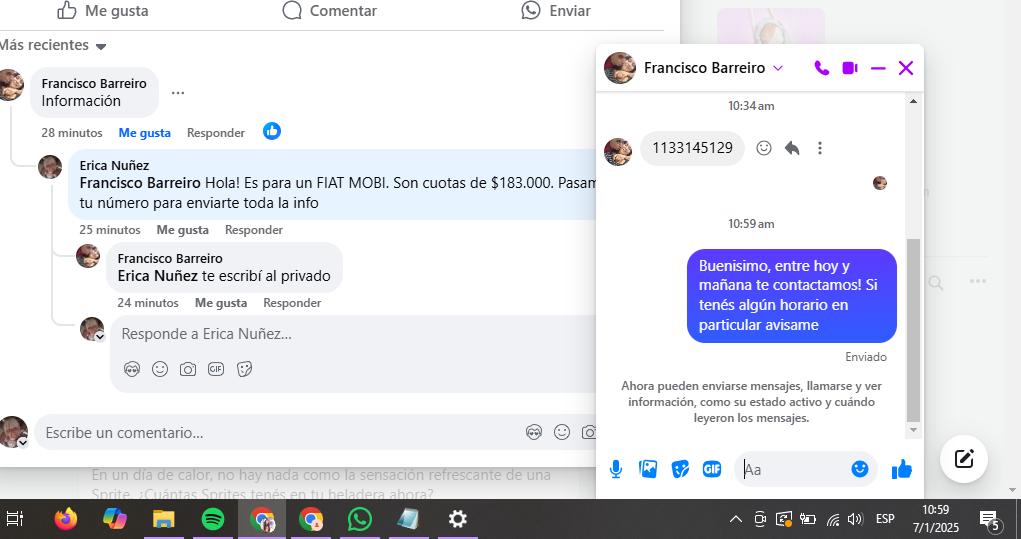The width and height of the screenshot is (1021, 539).
Task: Reply to the 1133145129 message
Action: [x=792, y=148]
